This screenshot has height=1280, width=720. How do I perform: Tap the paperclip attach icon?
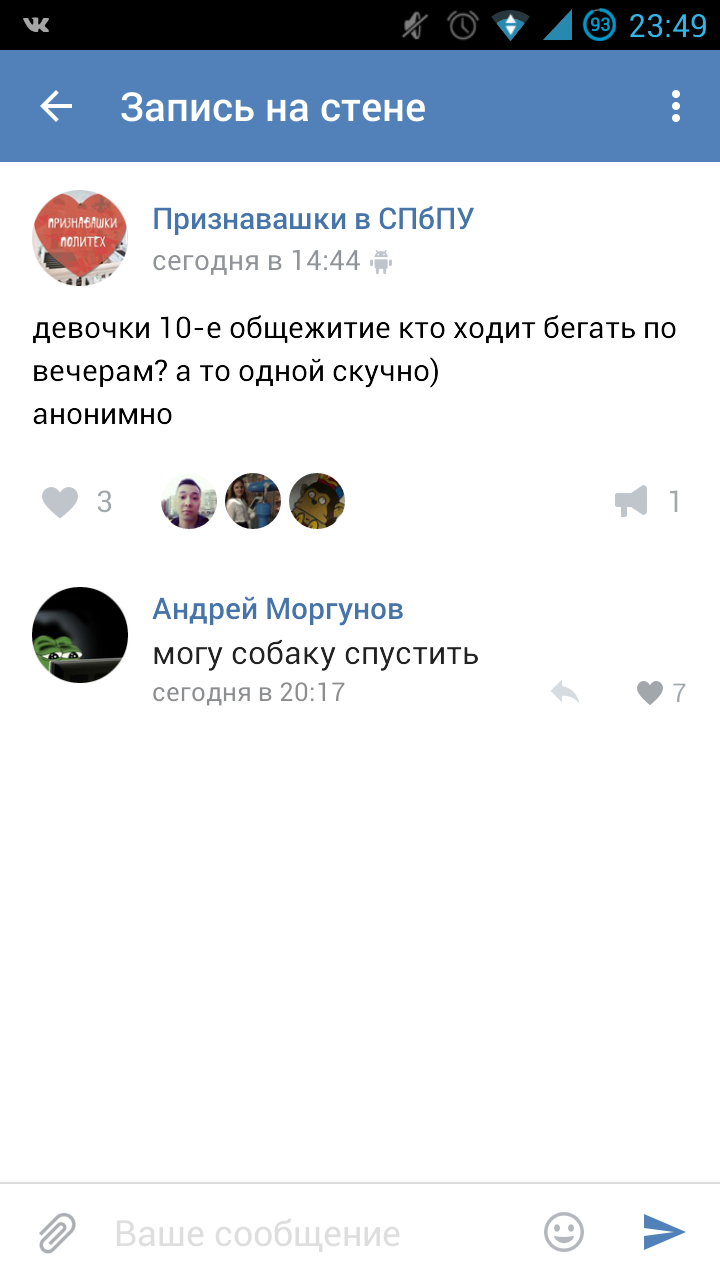click(58, 1233)
